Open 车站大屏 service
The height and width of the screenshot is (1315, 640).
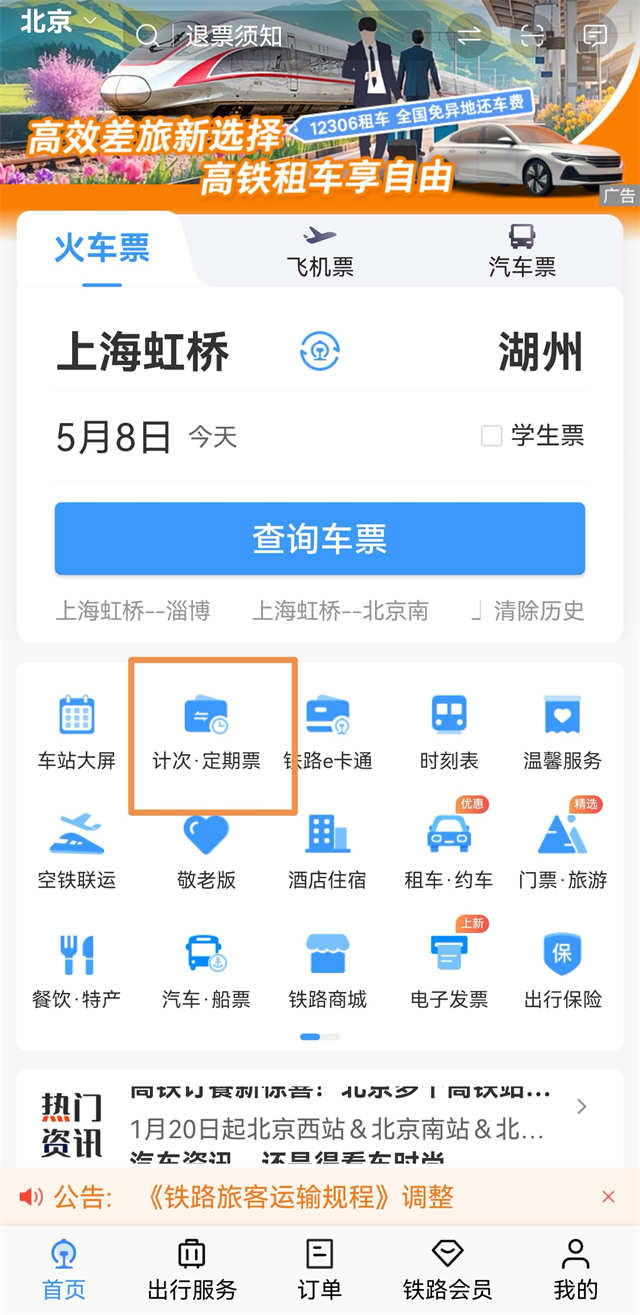click(x=77, y=733)
